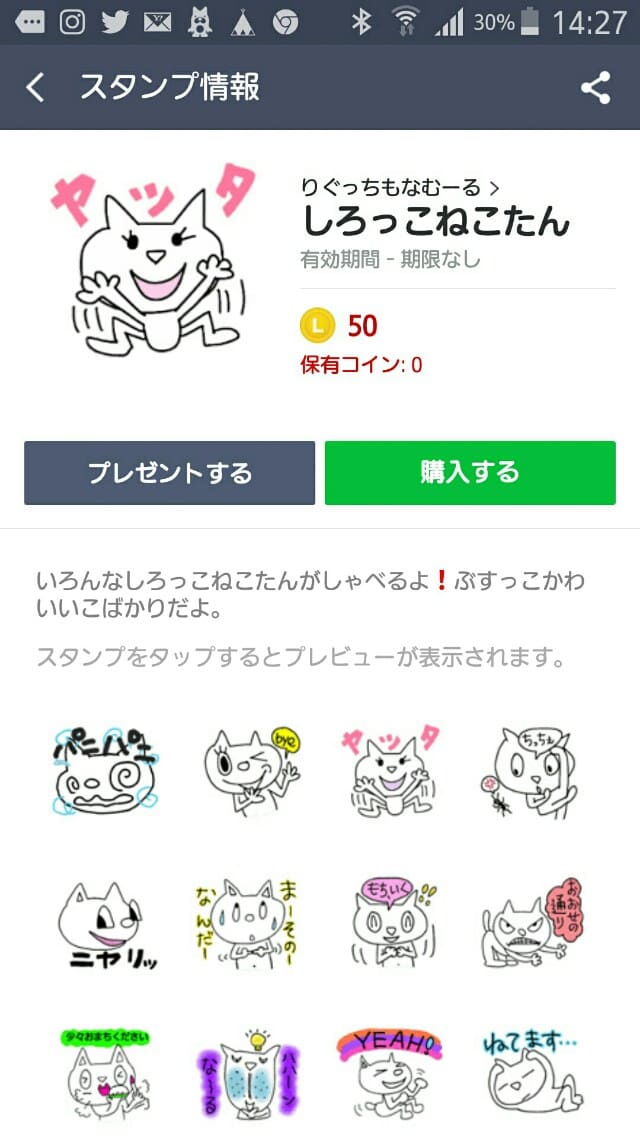The height and width of the screenshot is (1138, 640).
Task: Tap プレゼントする to gift stickers
Action: click(169, 473)
